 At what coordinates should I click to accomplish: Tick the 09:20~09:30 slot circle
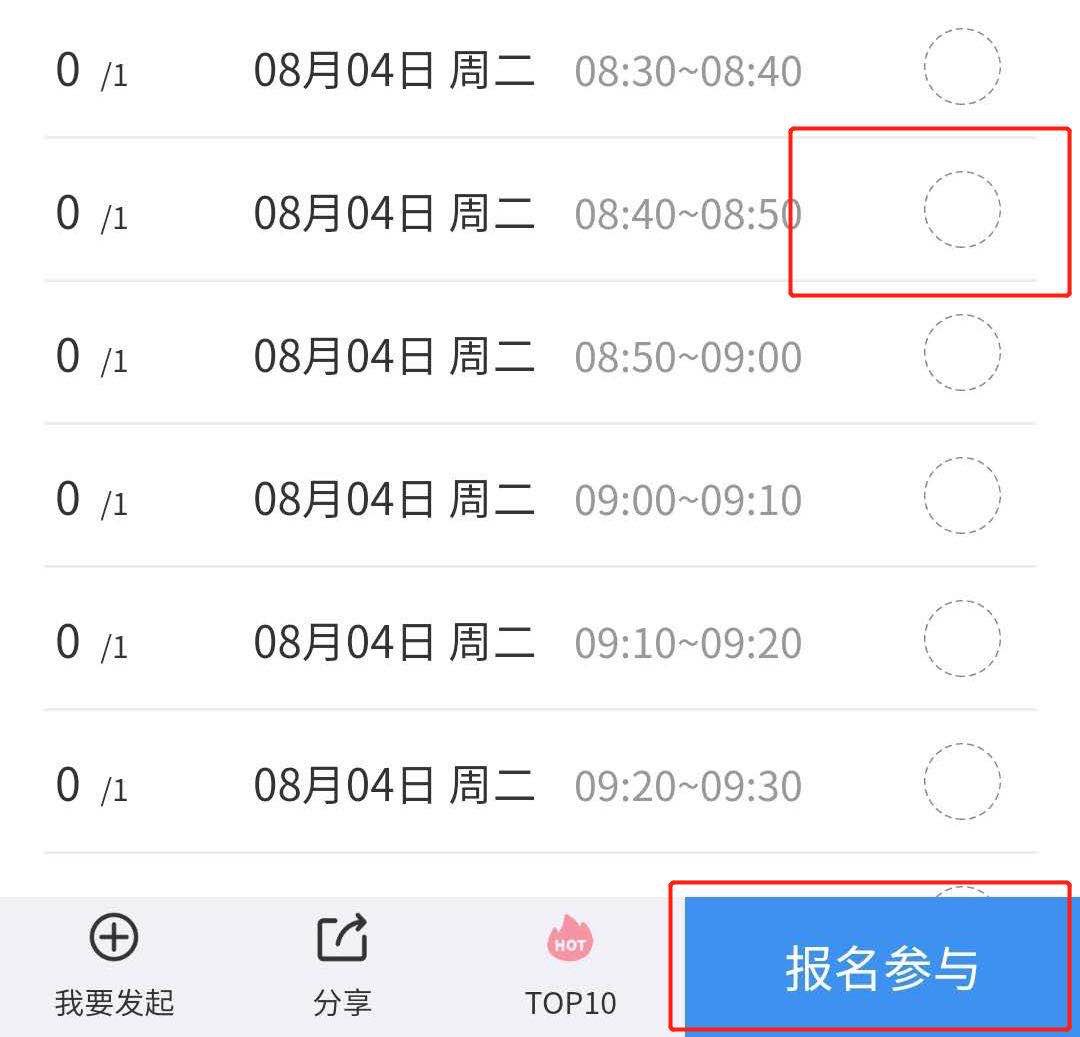(x=961, y=782)
